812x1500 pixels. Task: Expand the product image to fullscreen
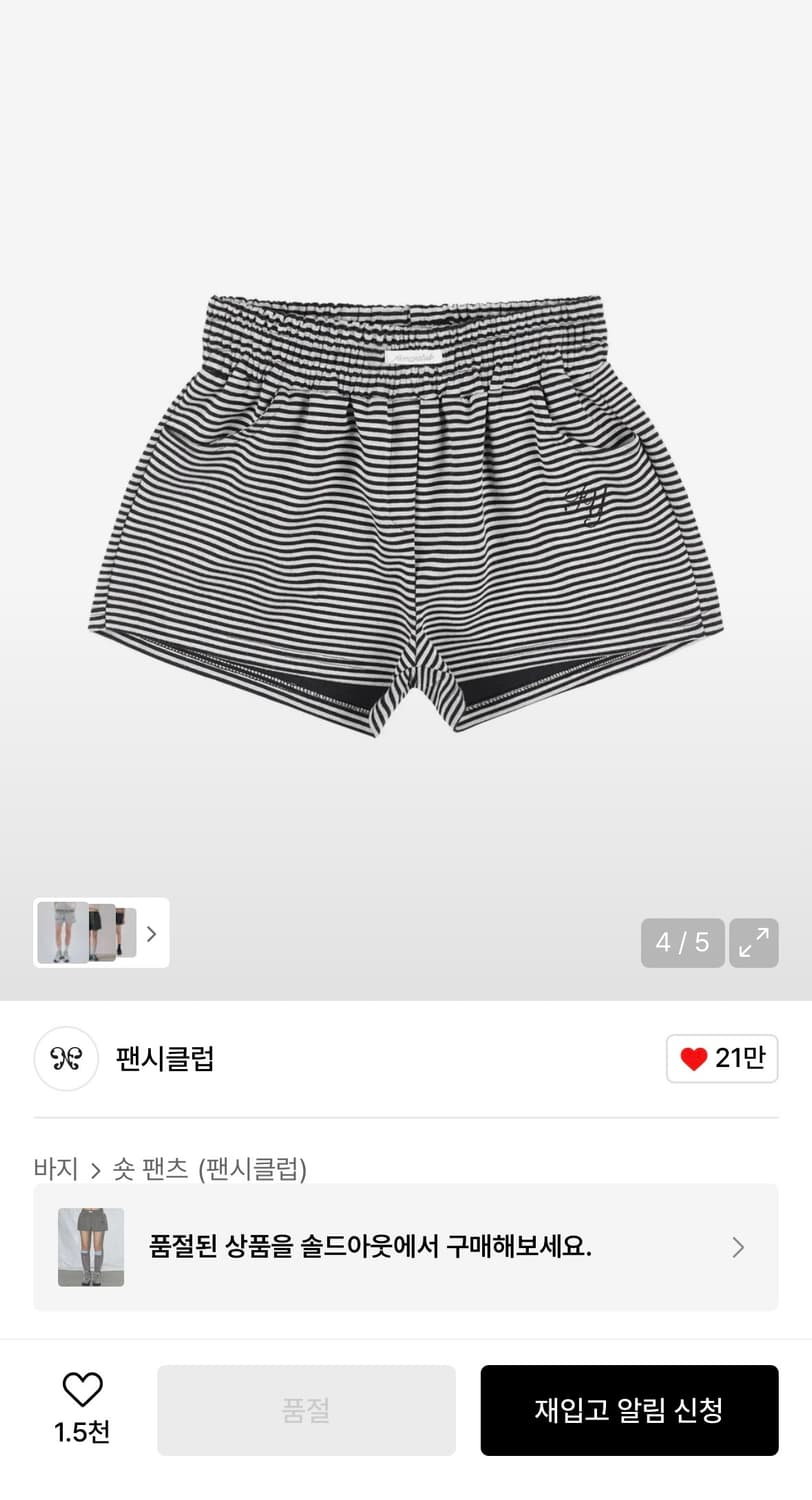pos(754,943)
